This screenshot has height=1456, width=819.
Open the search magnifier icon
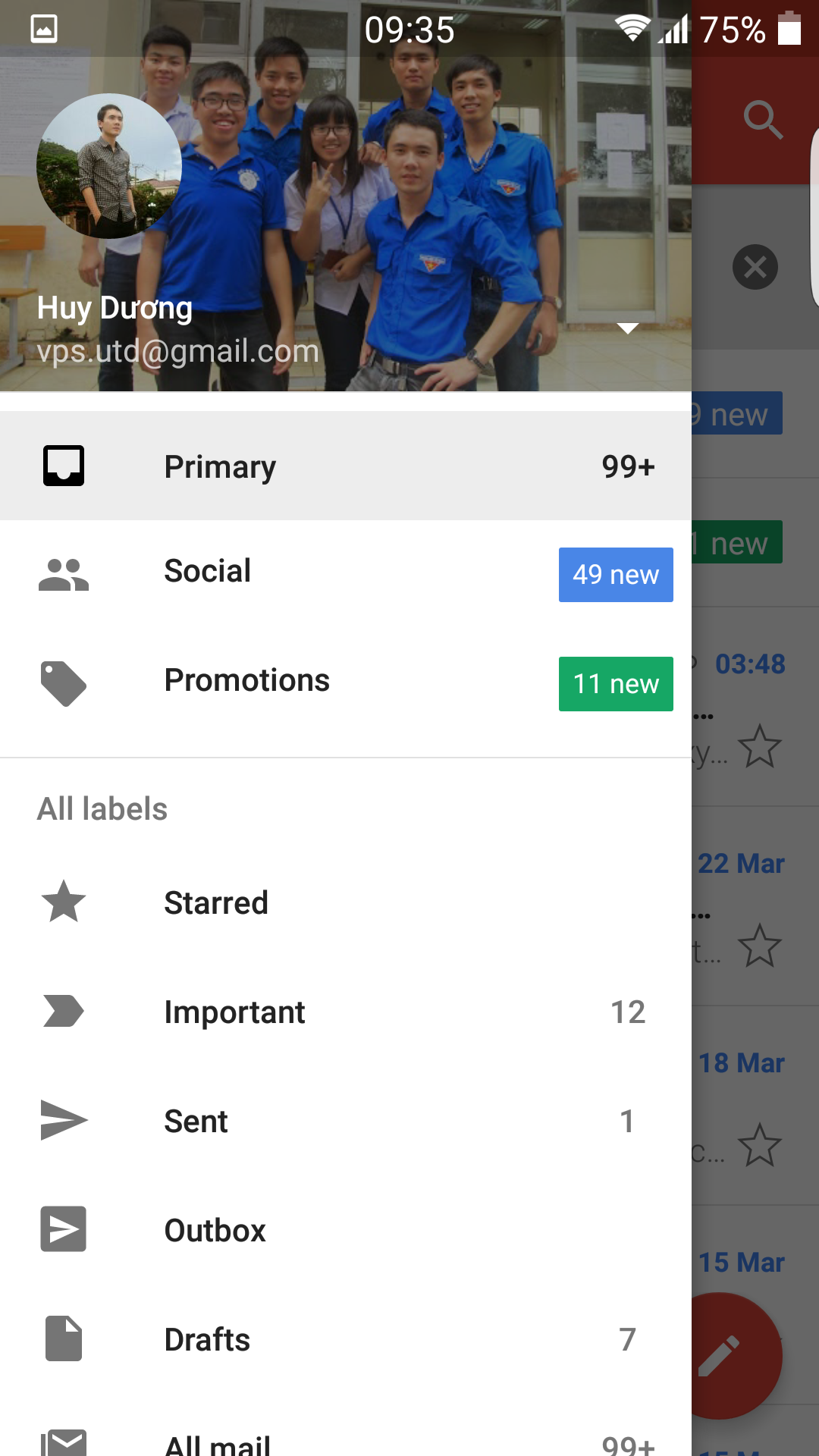tap(762, 120)
